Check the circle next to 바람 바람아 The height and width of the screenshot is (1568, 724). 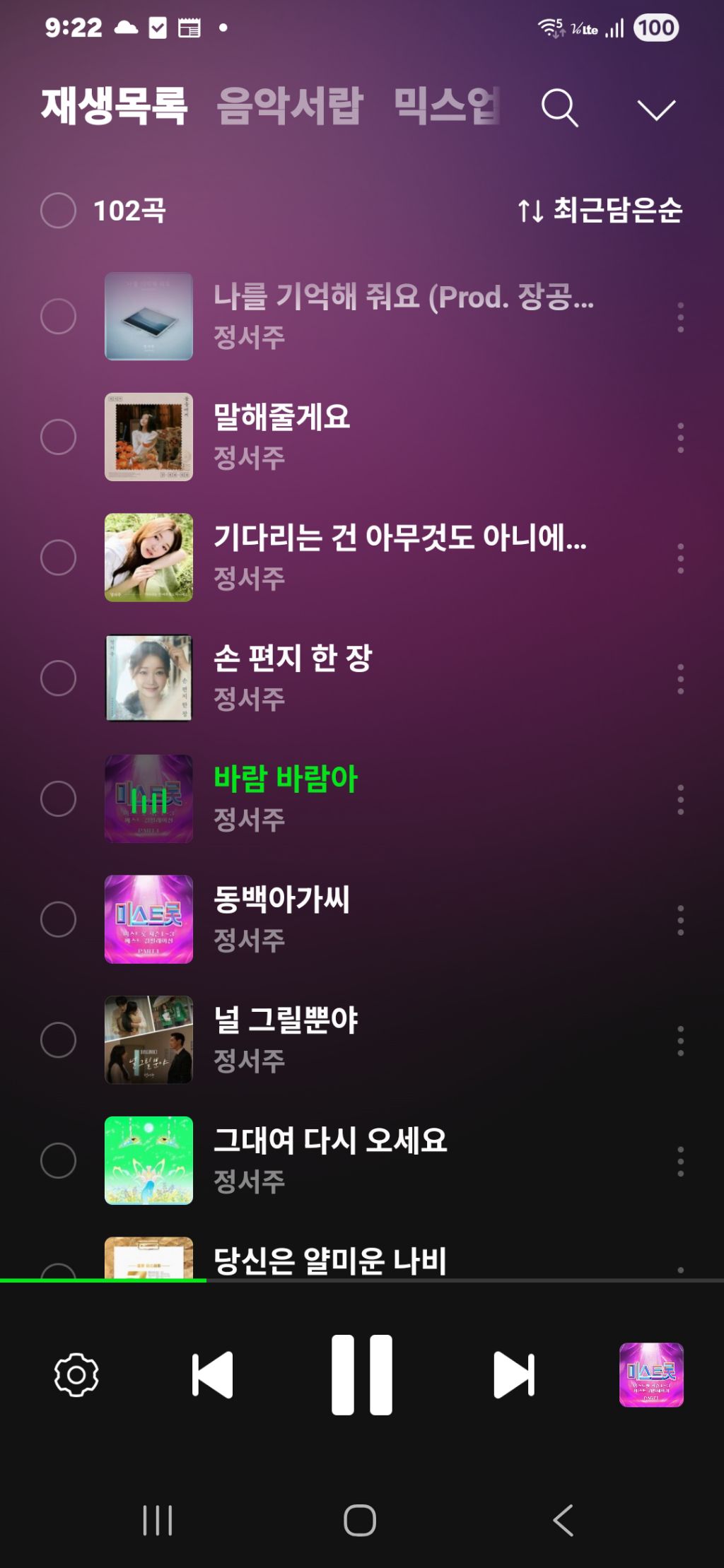tap(58, 798)
